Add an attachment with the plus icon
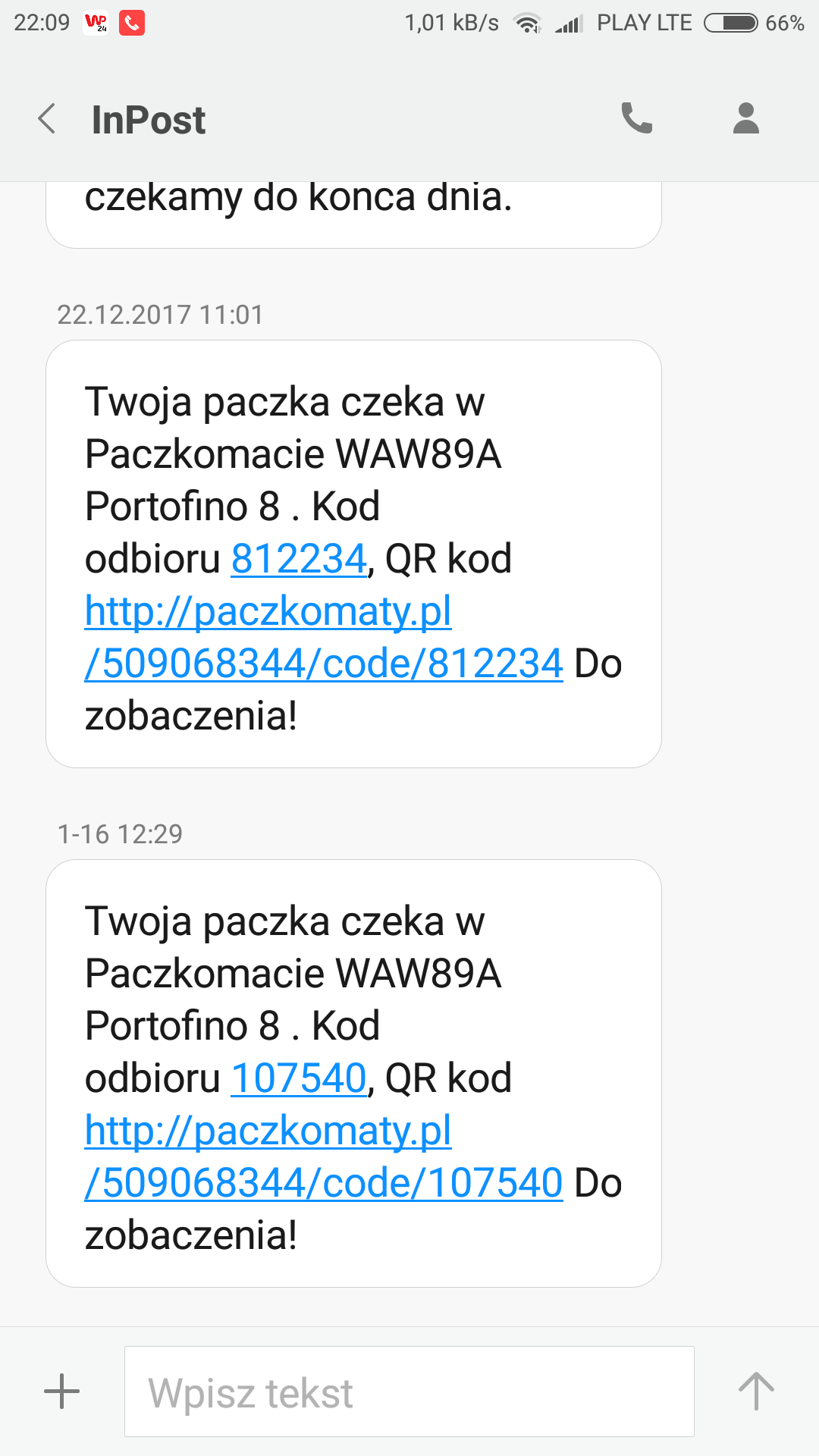Screen dimensions: 819x1456 pos(61,1392)
